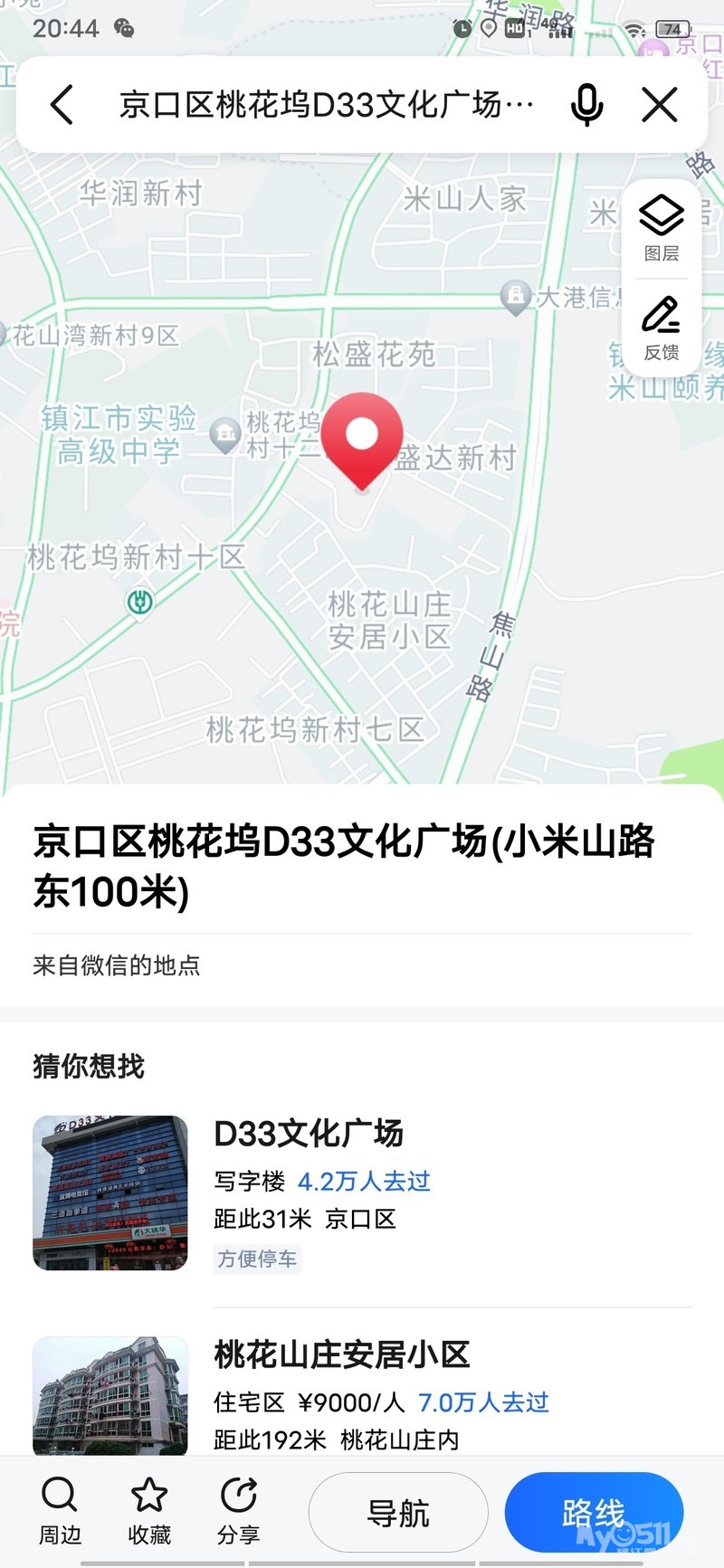The height and width of the screenshot is (1568, 724).
Task: Tap the search text field for D33文化广场
Action: 326,105
